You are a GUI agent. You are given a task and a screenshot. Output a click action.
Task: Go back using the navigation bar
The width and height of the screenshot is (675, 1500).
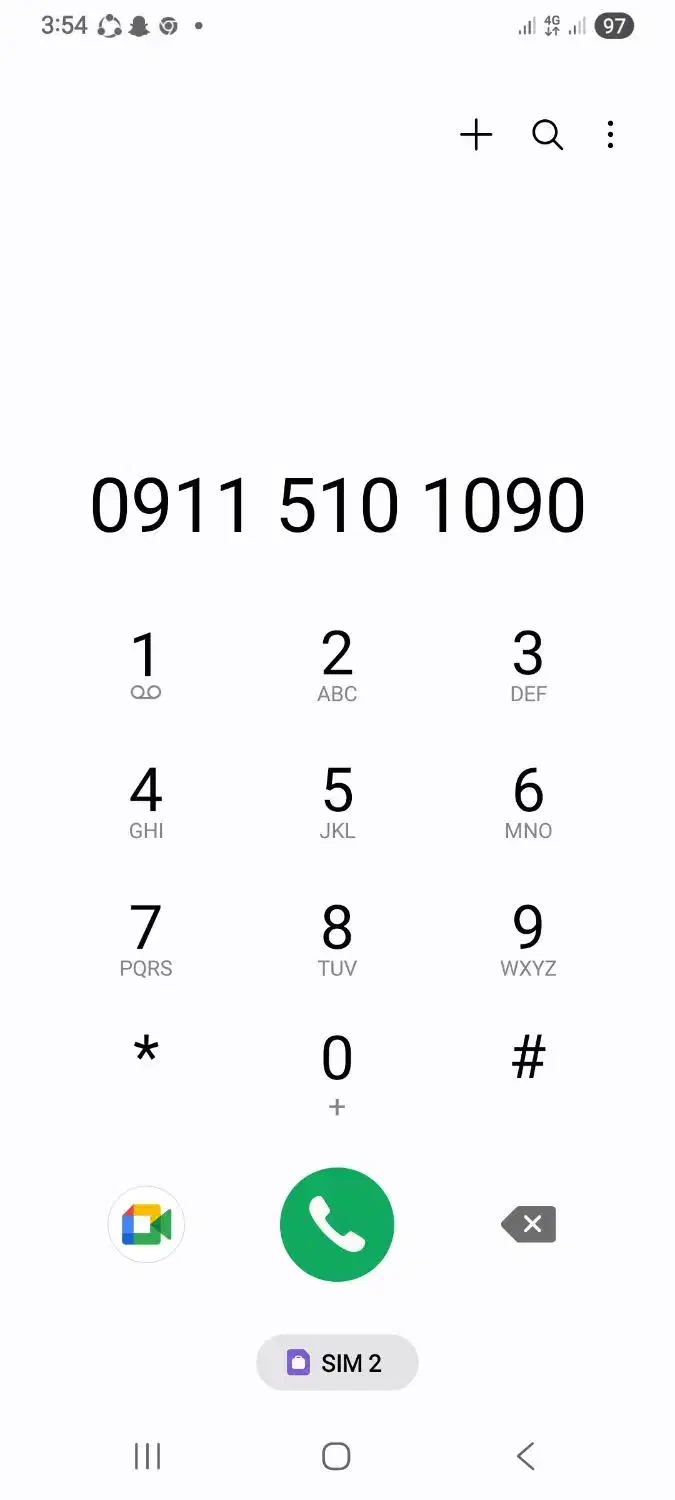click(526, 1456)
